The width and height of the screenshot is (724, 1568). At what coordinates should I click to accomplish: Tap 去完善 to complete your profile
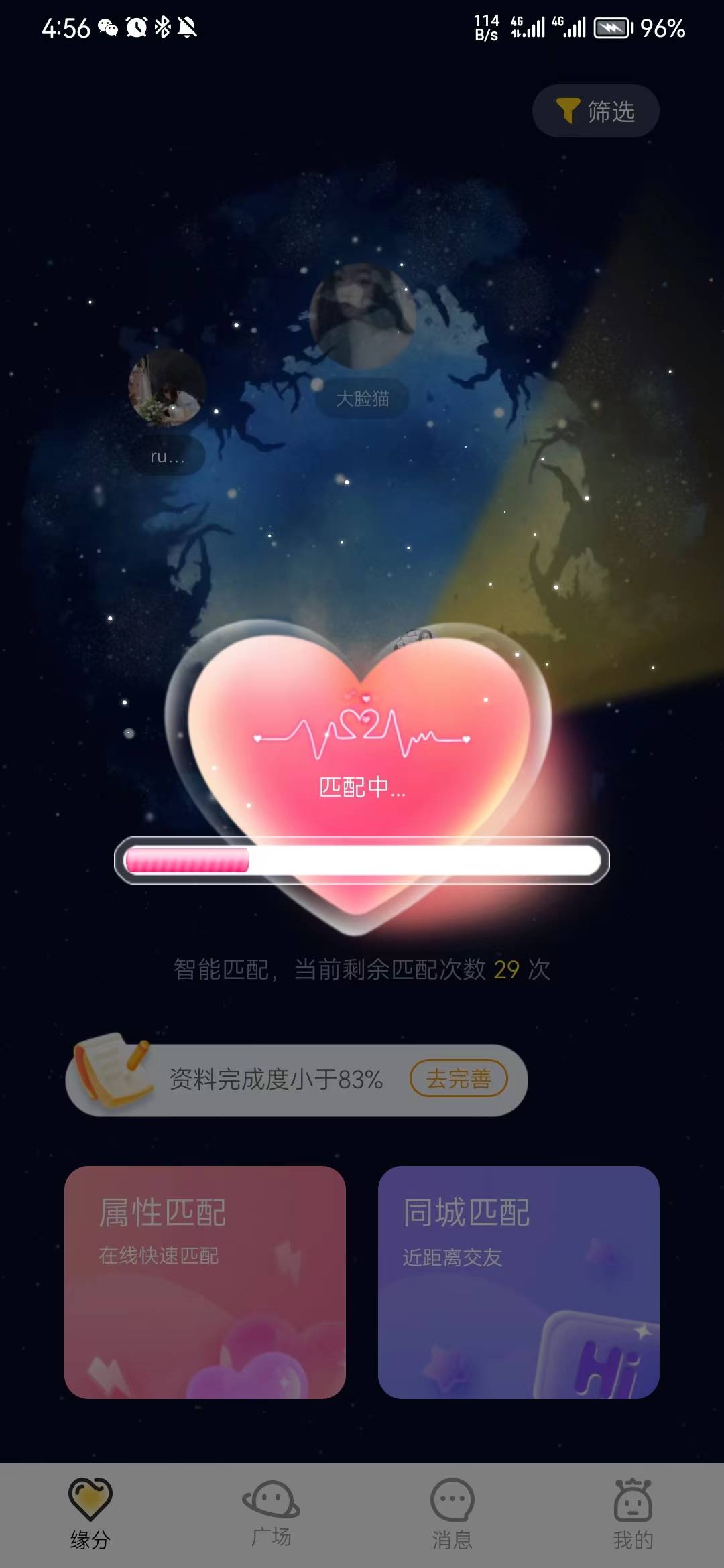tap(458, 1077)
